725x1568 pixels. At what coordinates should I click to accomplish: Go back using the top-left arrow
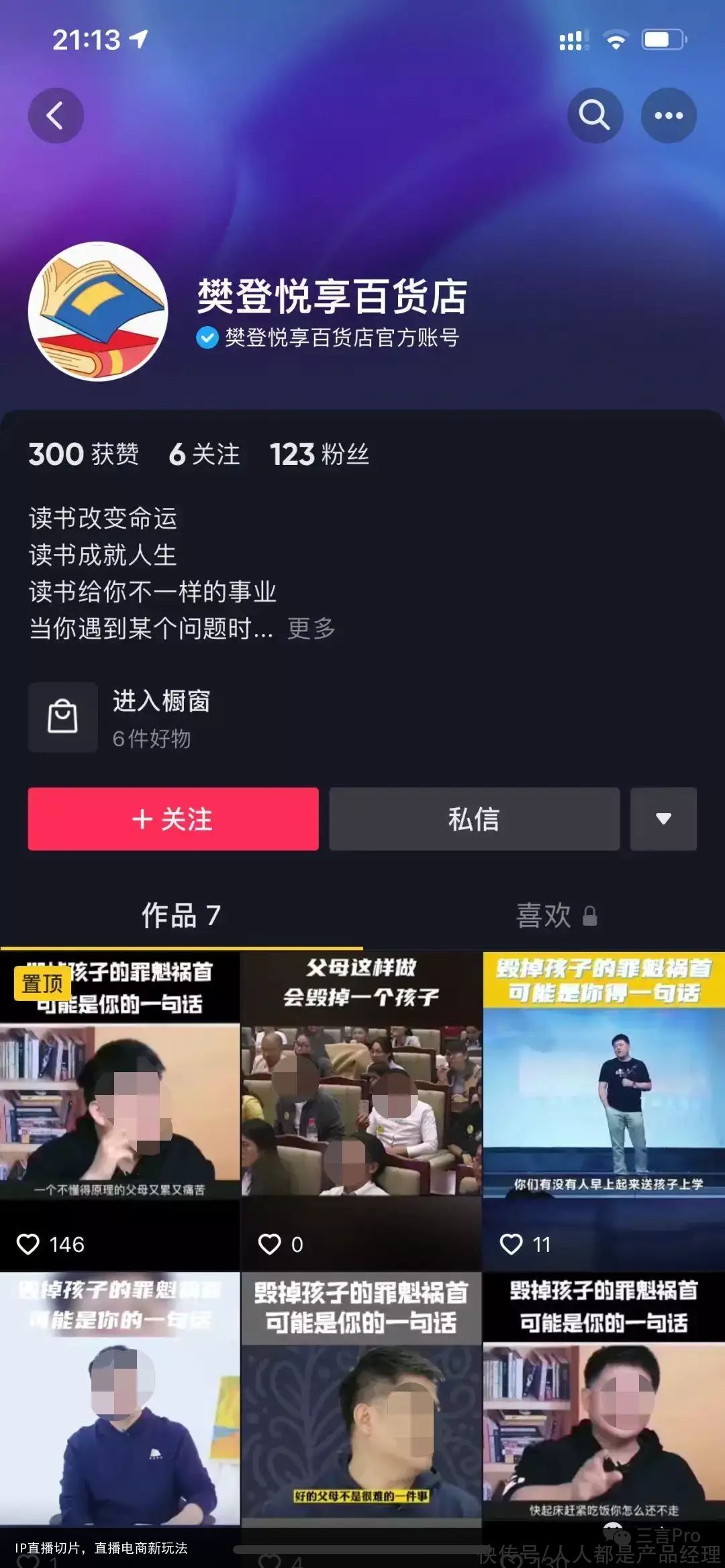coord(56,115)
